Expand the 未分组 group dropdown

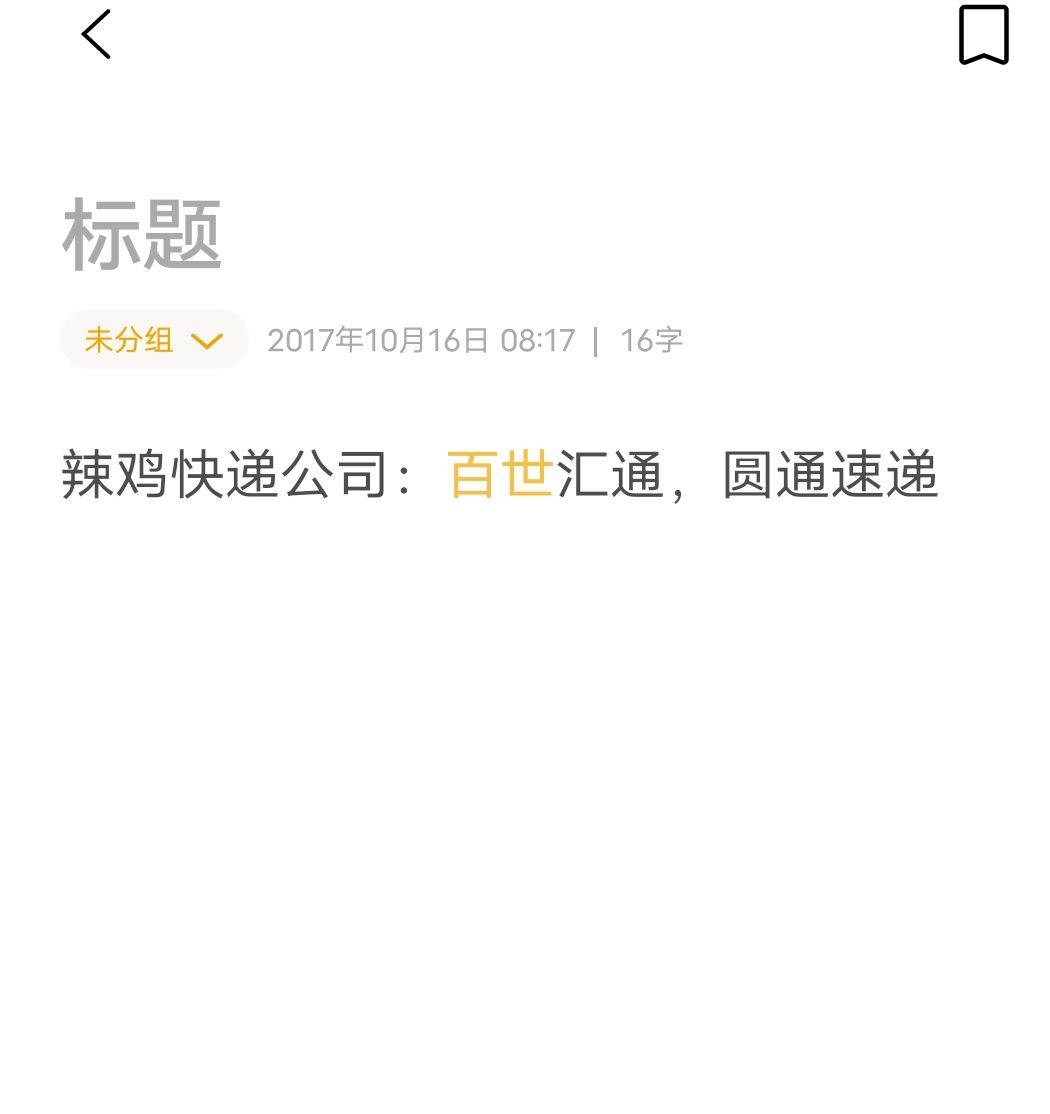[x=154, y=340]
